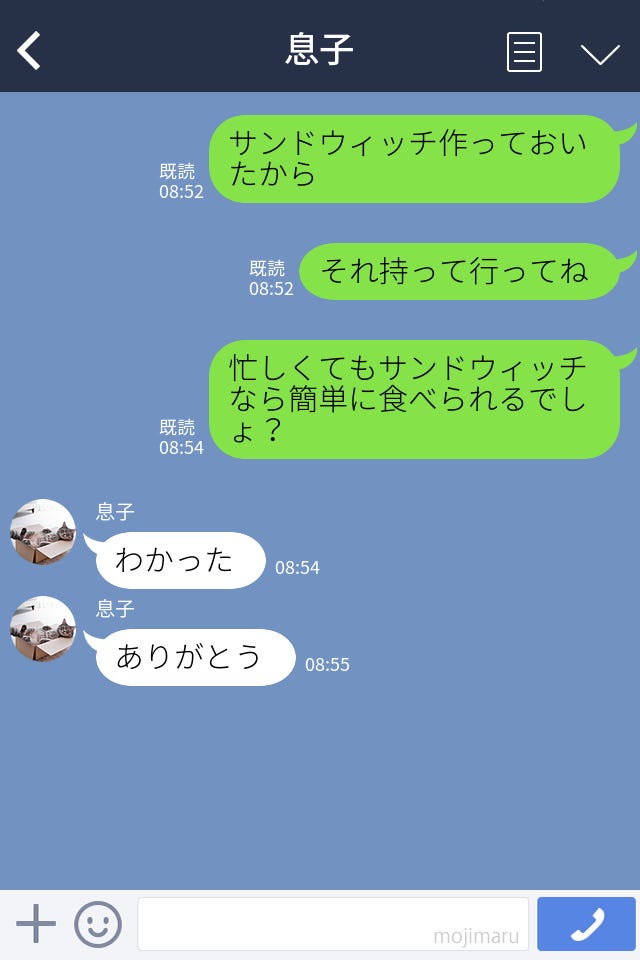Expand the chat menu chevron
The image size is (640, 960).
(600, 53)
